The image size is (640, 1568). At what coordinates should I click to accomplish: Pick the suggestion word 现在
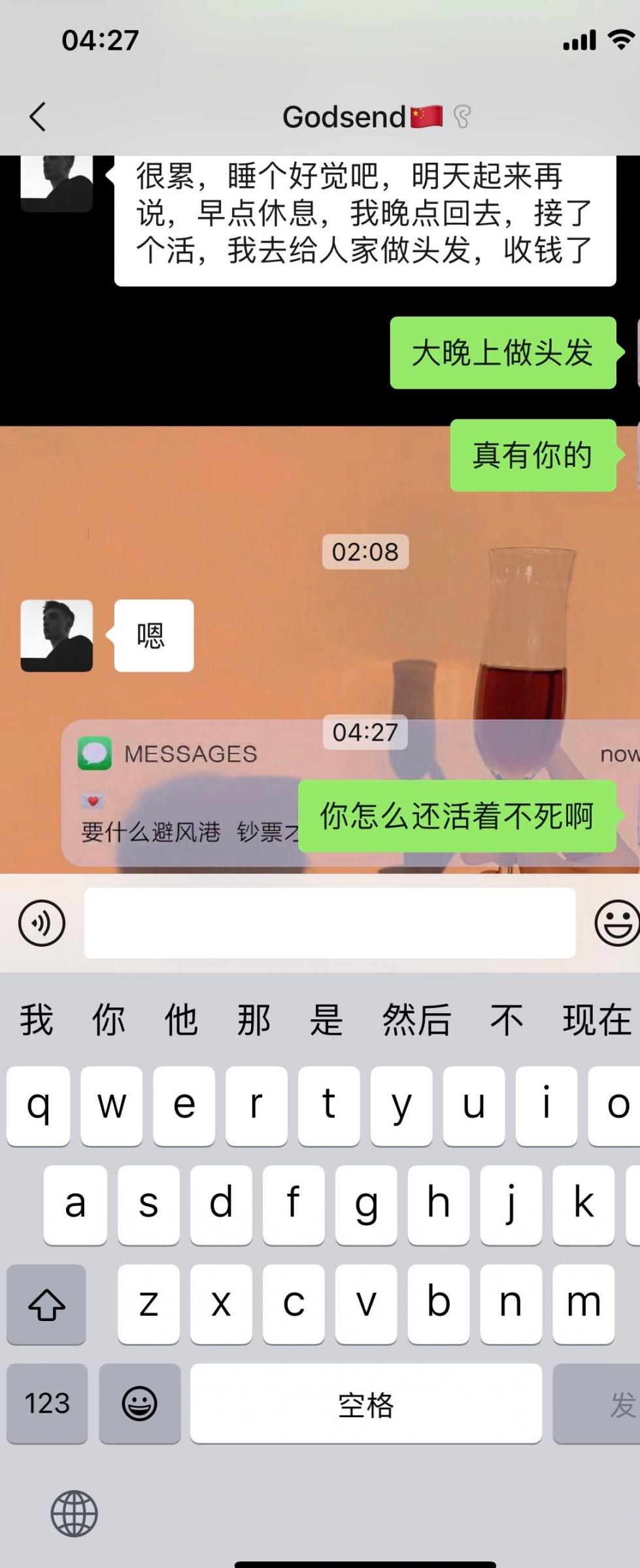point(596,1019)
